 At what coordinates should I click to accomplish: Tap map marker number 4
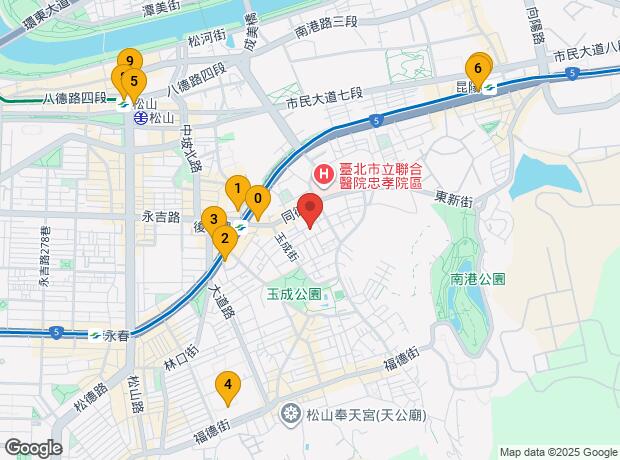(228, 385)
